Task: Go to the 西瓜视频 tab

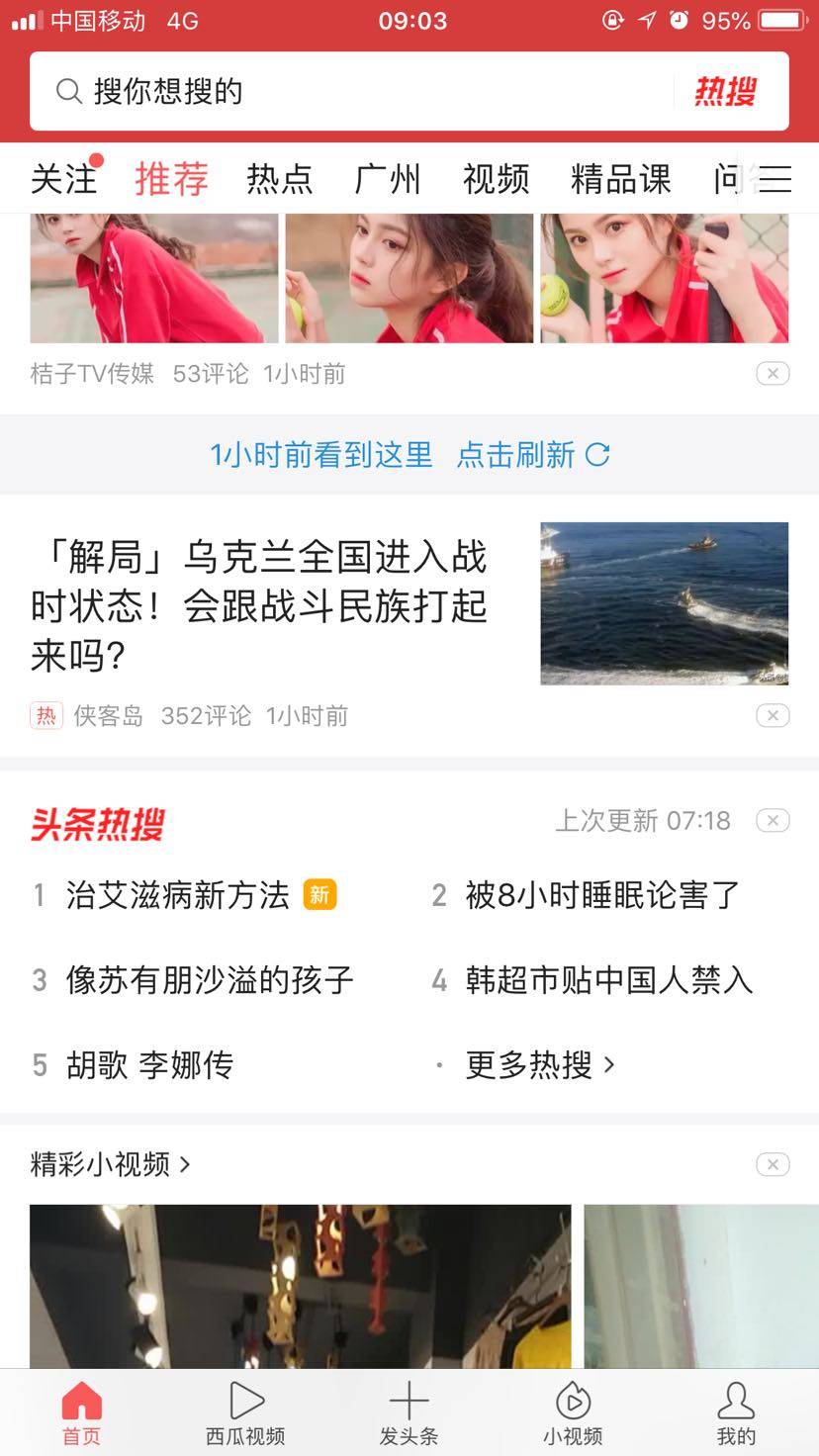Action: click(245, 1414)
